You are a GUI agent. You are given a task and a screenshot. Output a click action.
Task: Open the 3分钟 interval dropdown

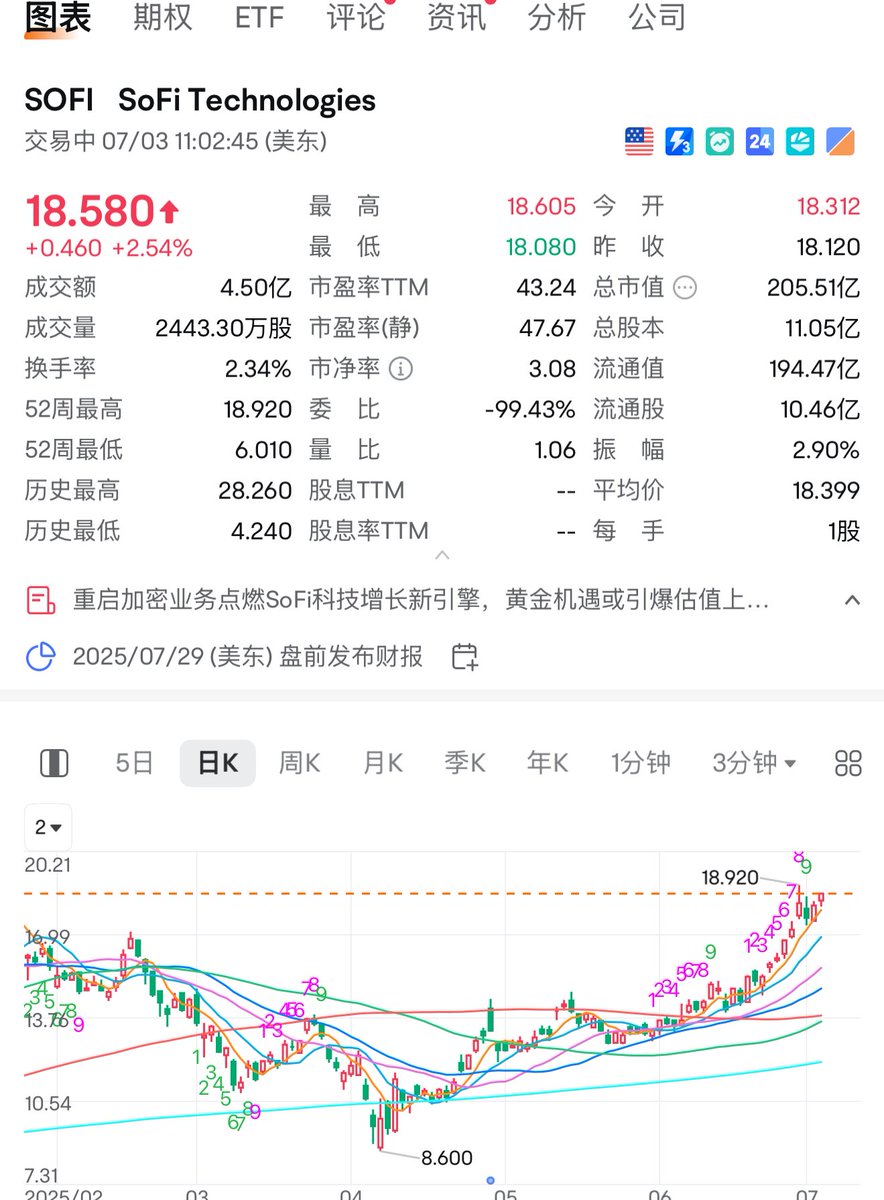tap(754, 763)
